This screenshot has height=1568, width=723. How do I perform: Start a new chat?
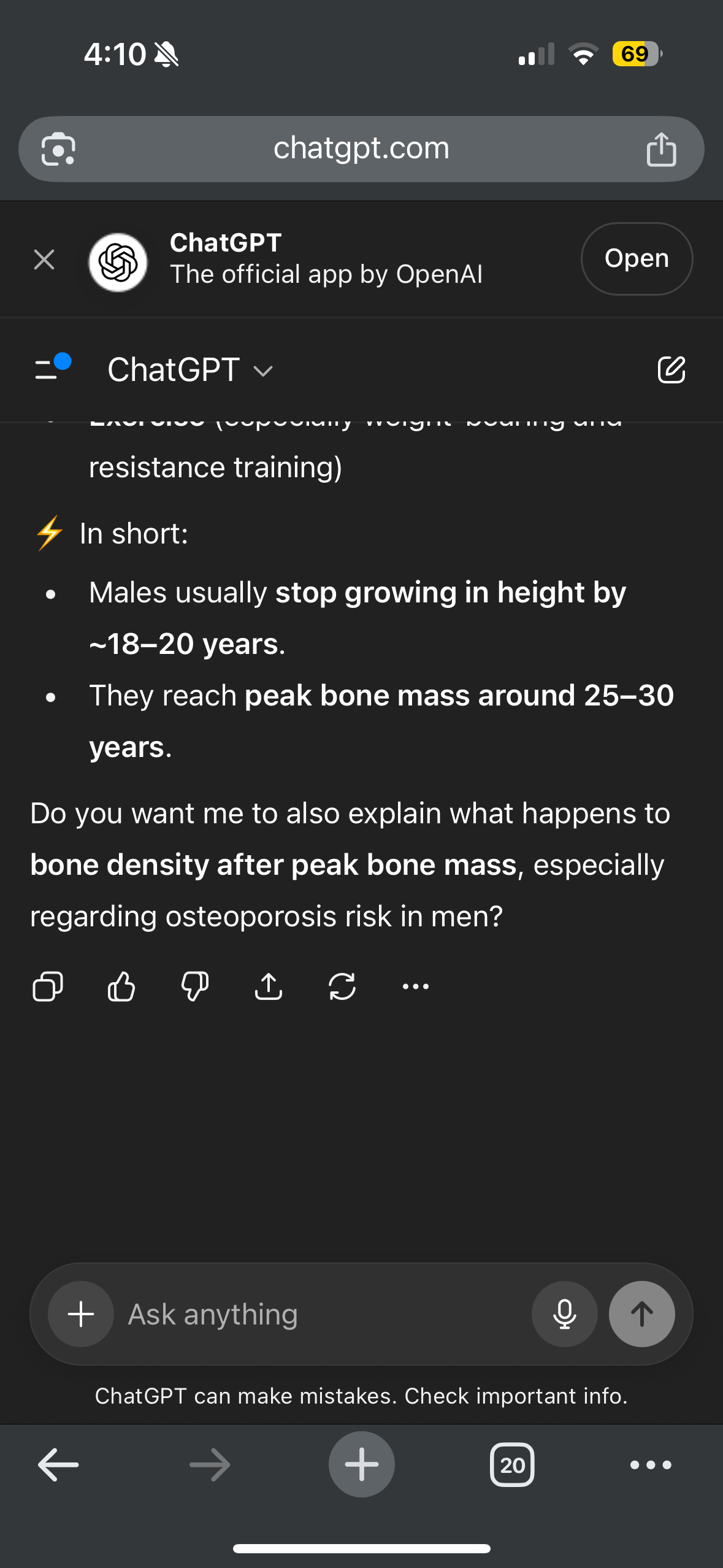[671, 370]
